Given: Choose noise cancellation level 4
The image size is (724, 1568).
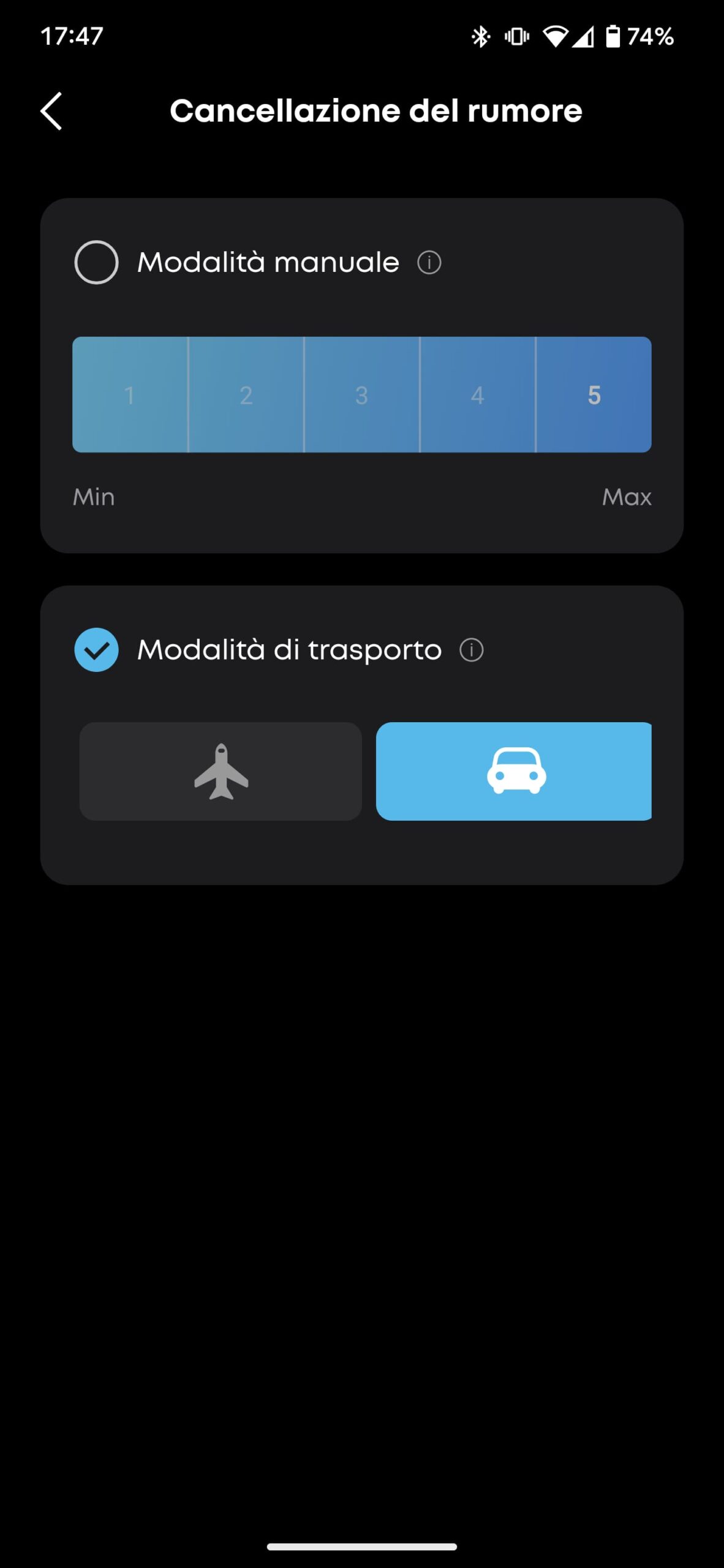Looking at the screenshot, I should click(x=477, y=394).
